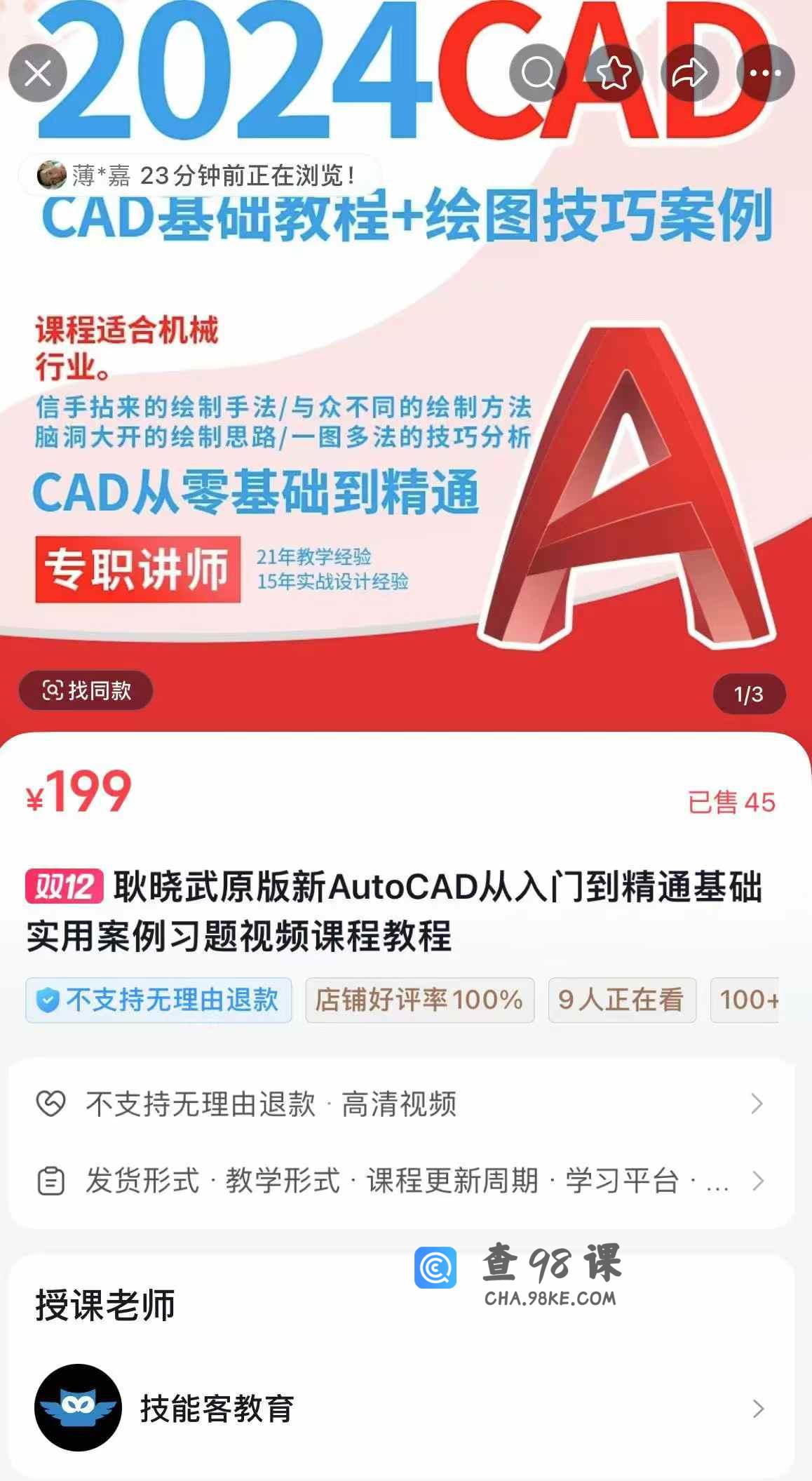Tap the 店铺好评率100% chip
This screenshot has height=1481, width=812.
pyautogui.click(x=419, y=1000)
